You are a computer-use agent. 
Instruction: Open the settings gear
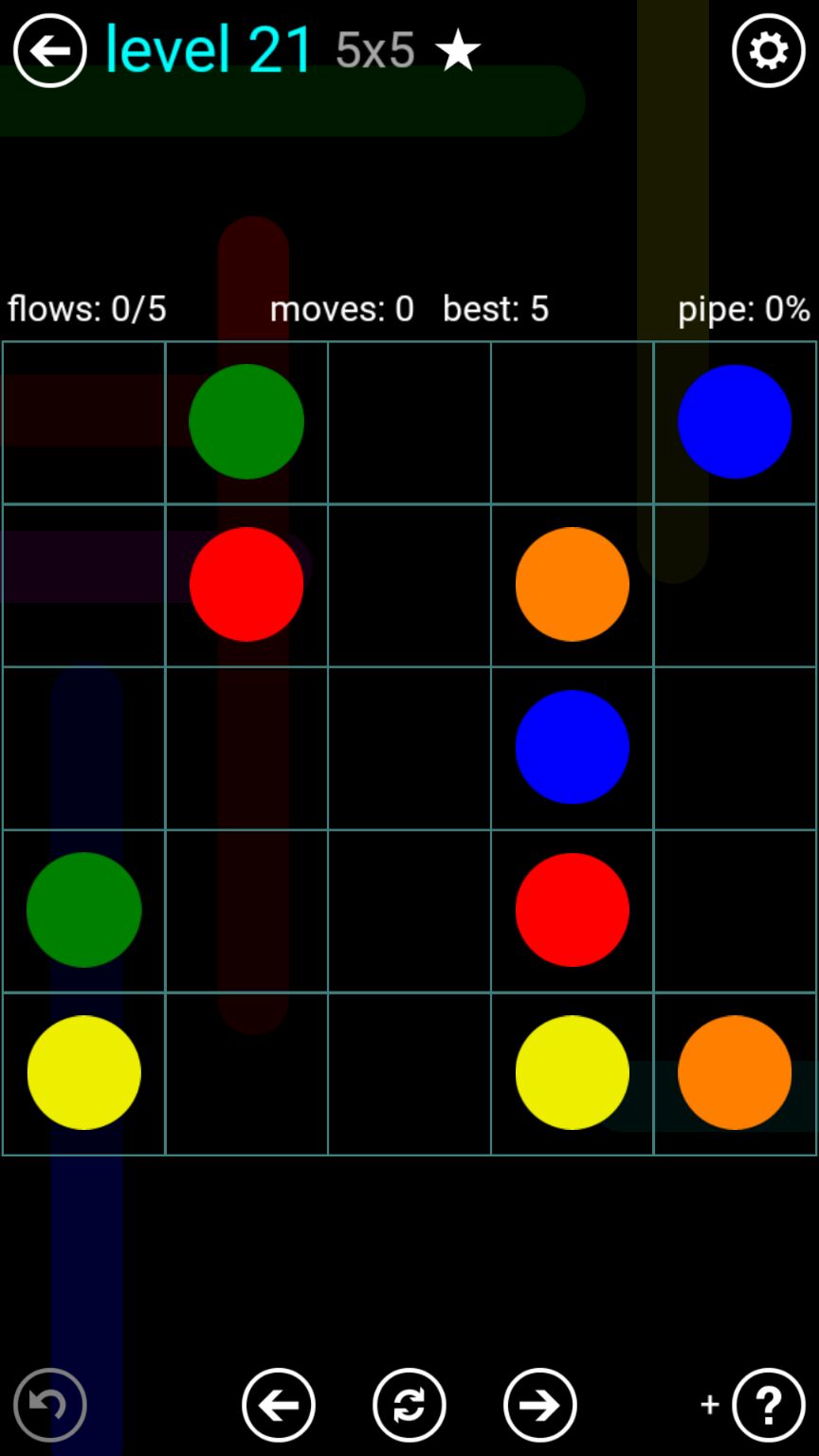768,51
